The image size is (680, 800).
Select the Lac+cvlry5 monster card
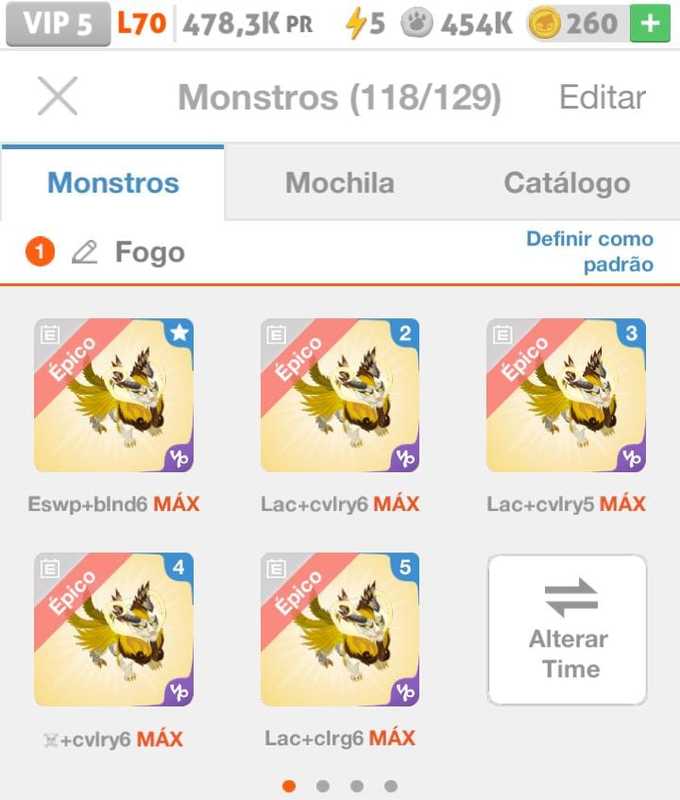pos(566,395)
